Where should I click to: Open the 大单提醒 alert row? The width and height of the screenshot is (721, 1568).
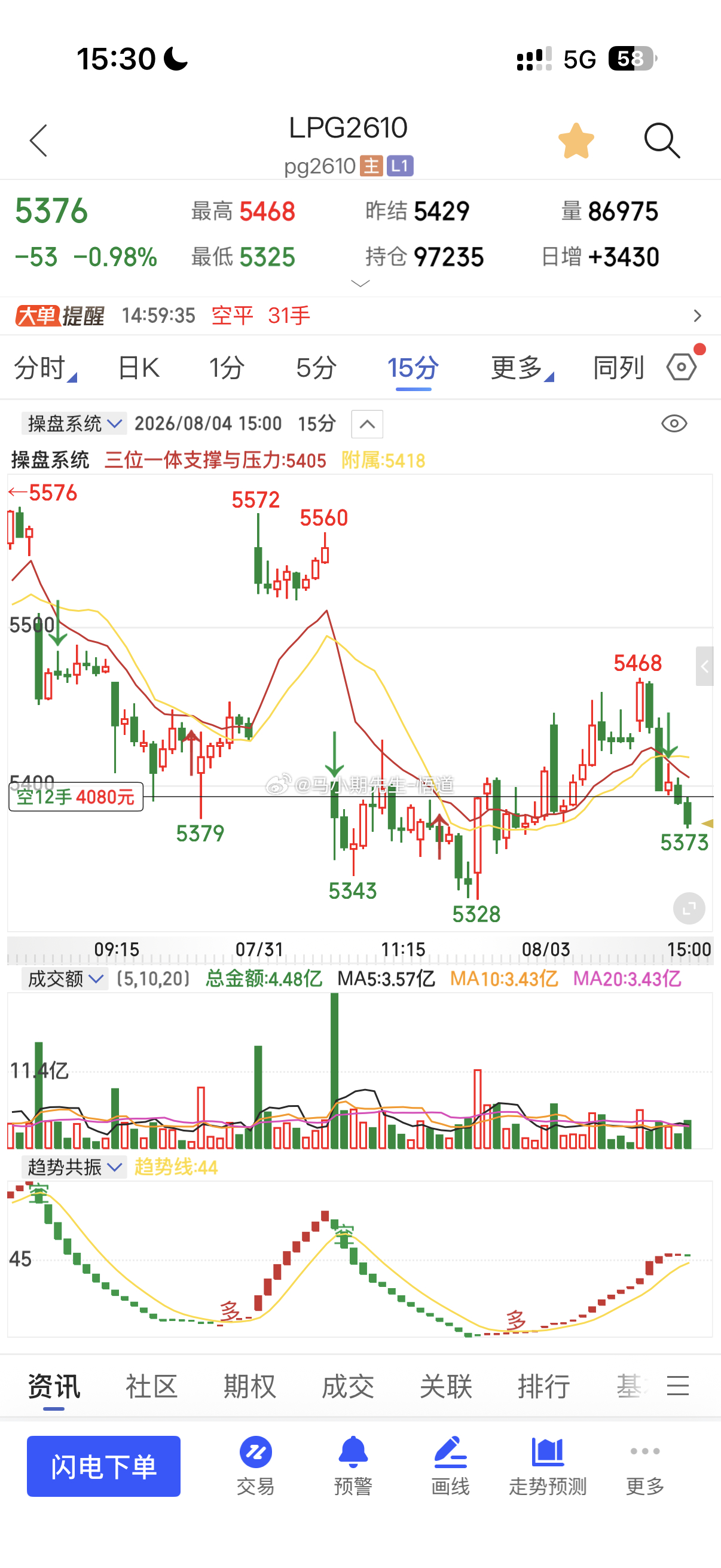coord(360,315)
